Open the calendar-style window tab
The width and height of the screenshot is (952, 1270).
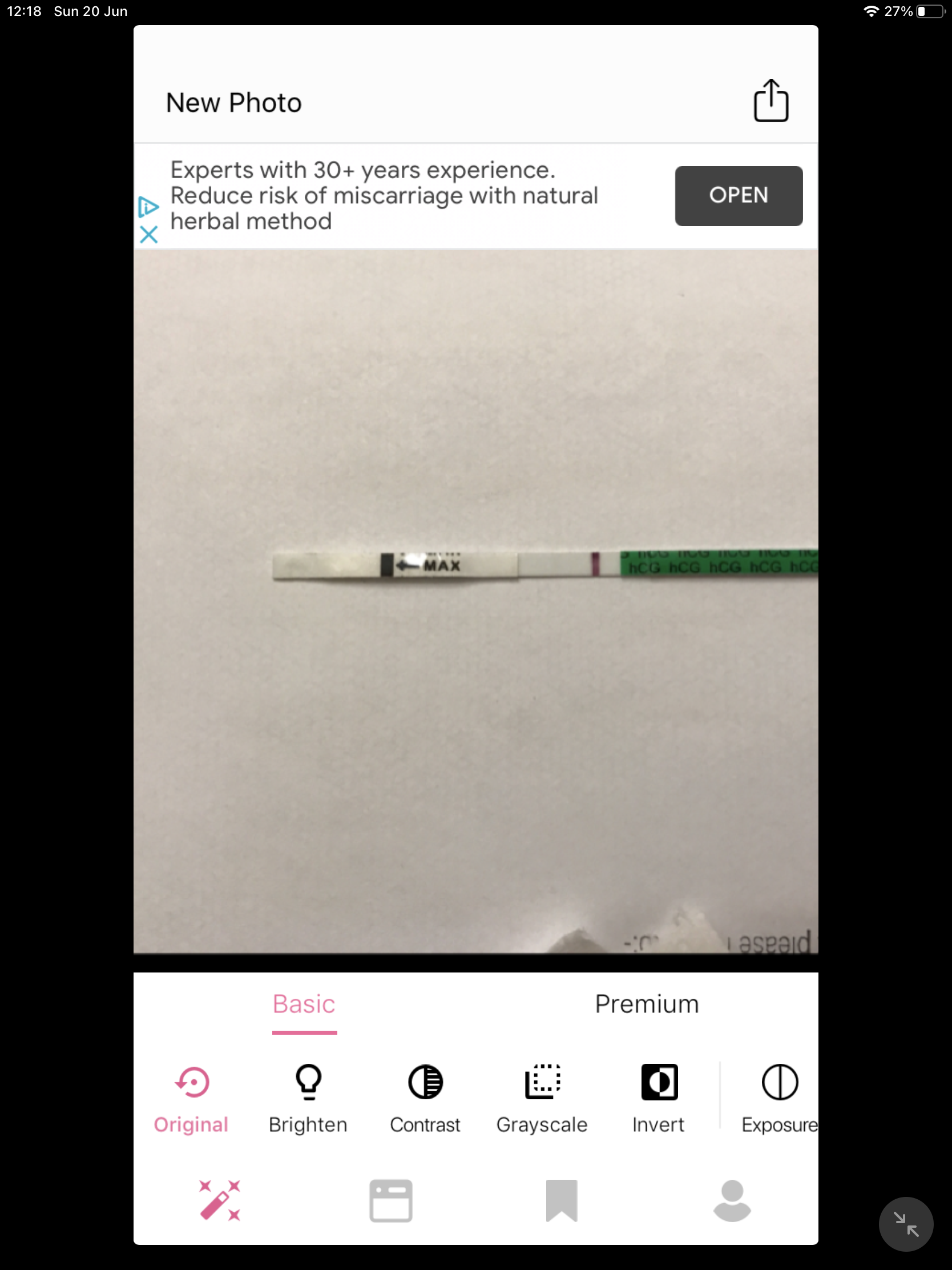pos(391,1200)
